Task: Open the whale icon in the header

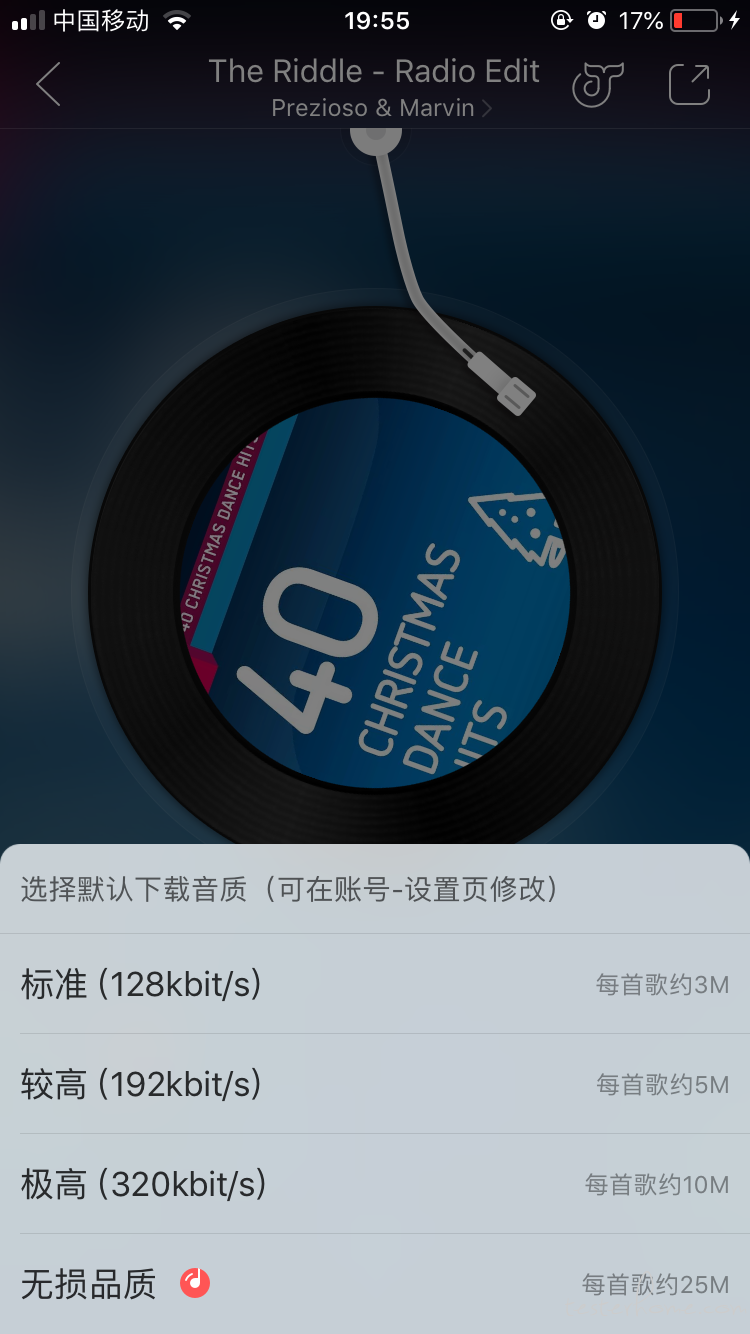Action: click(597, 85)
